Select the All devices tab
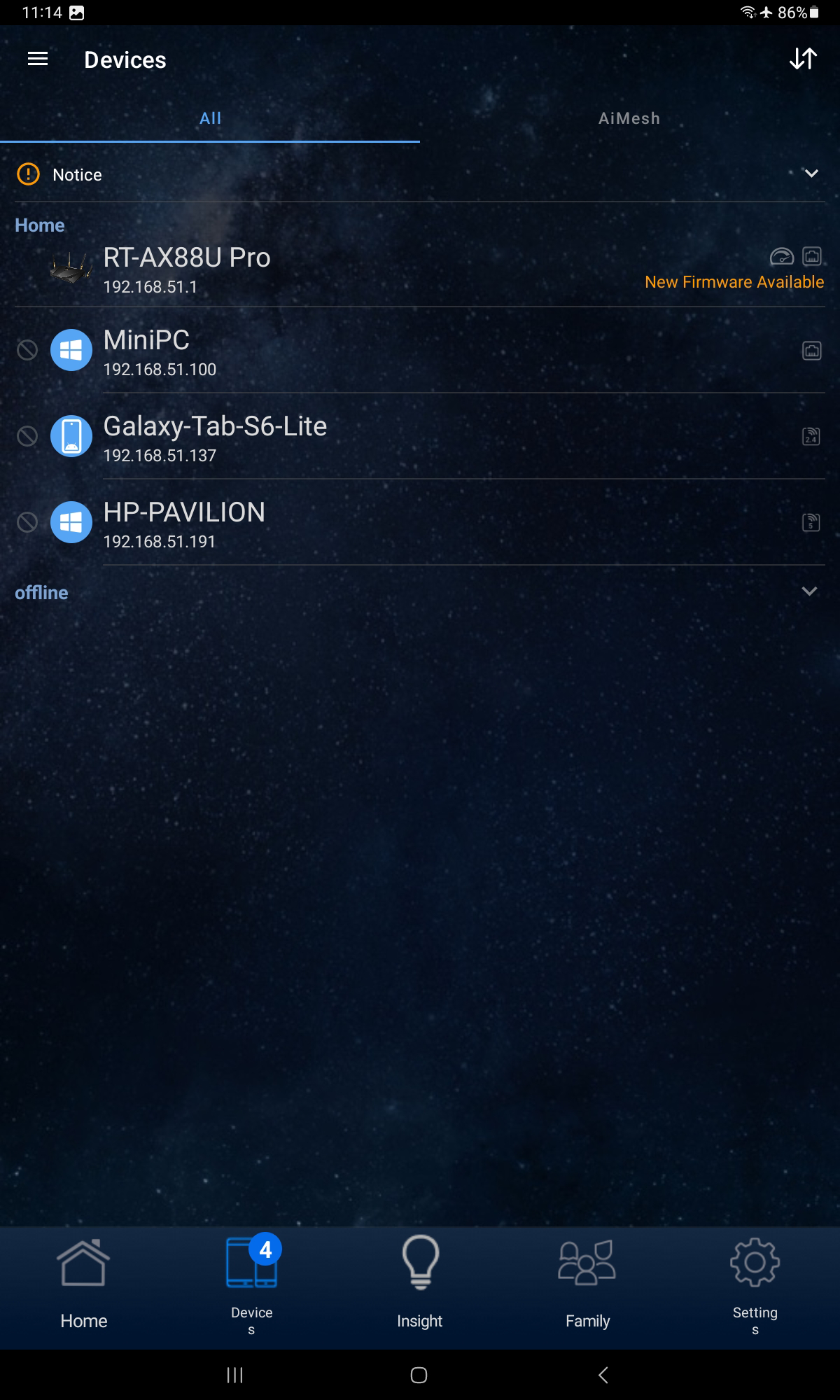840x1400 pixels. click(210, 118)
